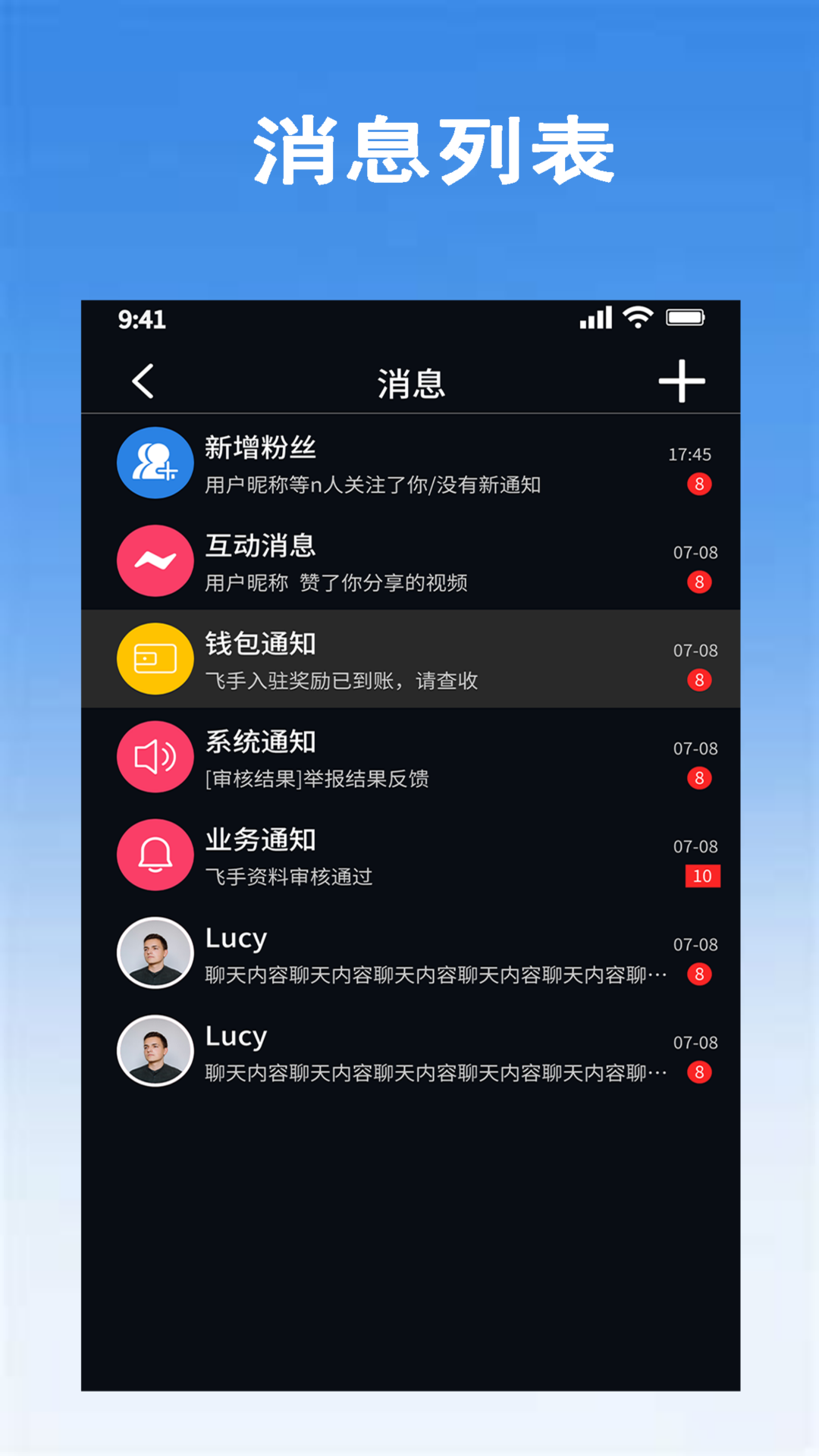819x1456 pixels.
Task: Tap the yellow wallet 钱包通知 icon
Action: coord(155,658)
